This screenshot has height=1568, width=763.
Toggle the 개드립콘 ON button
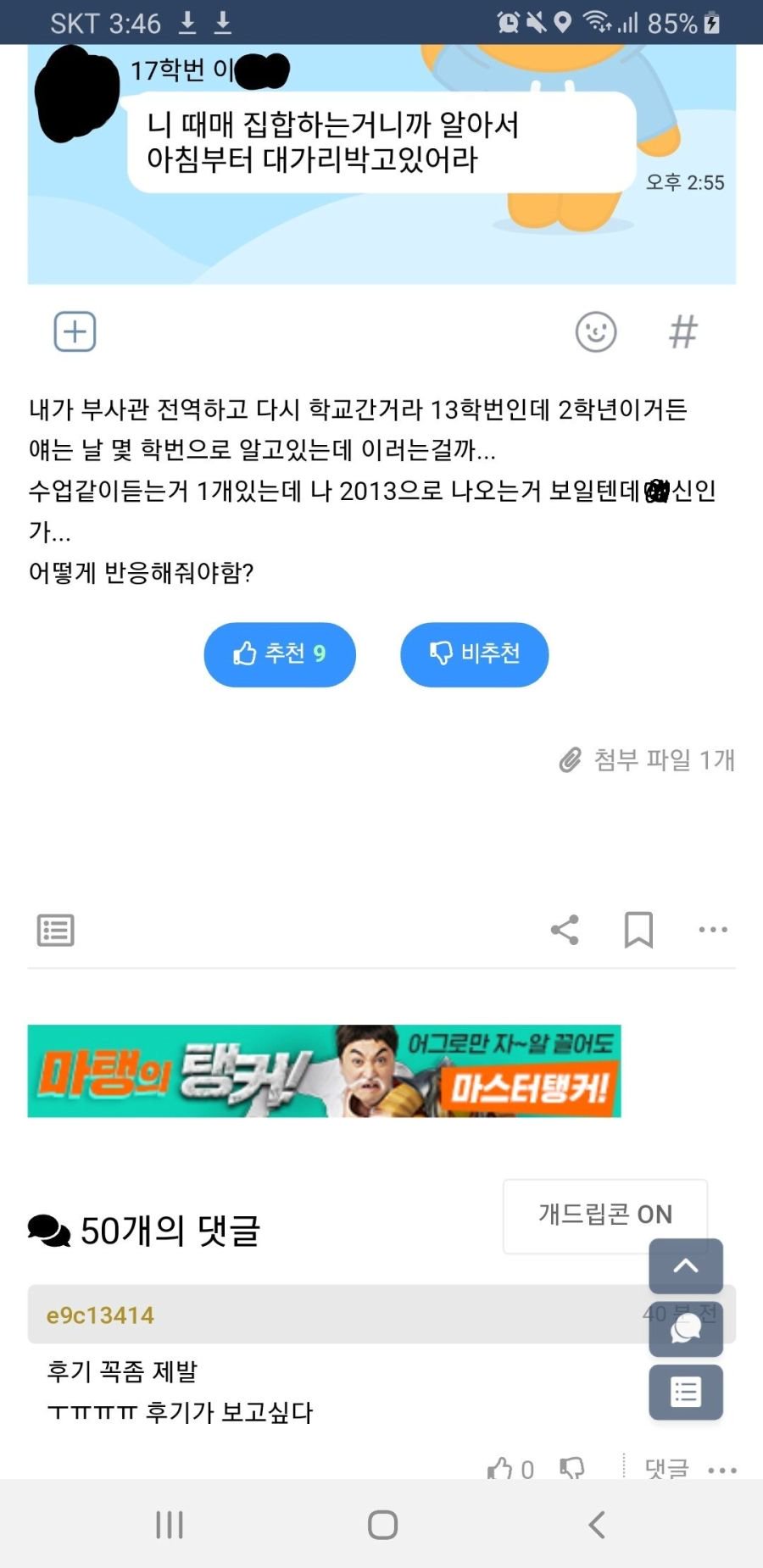point(604,1215)
